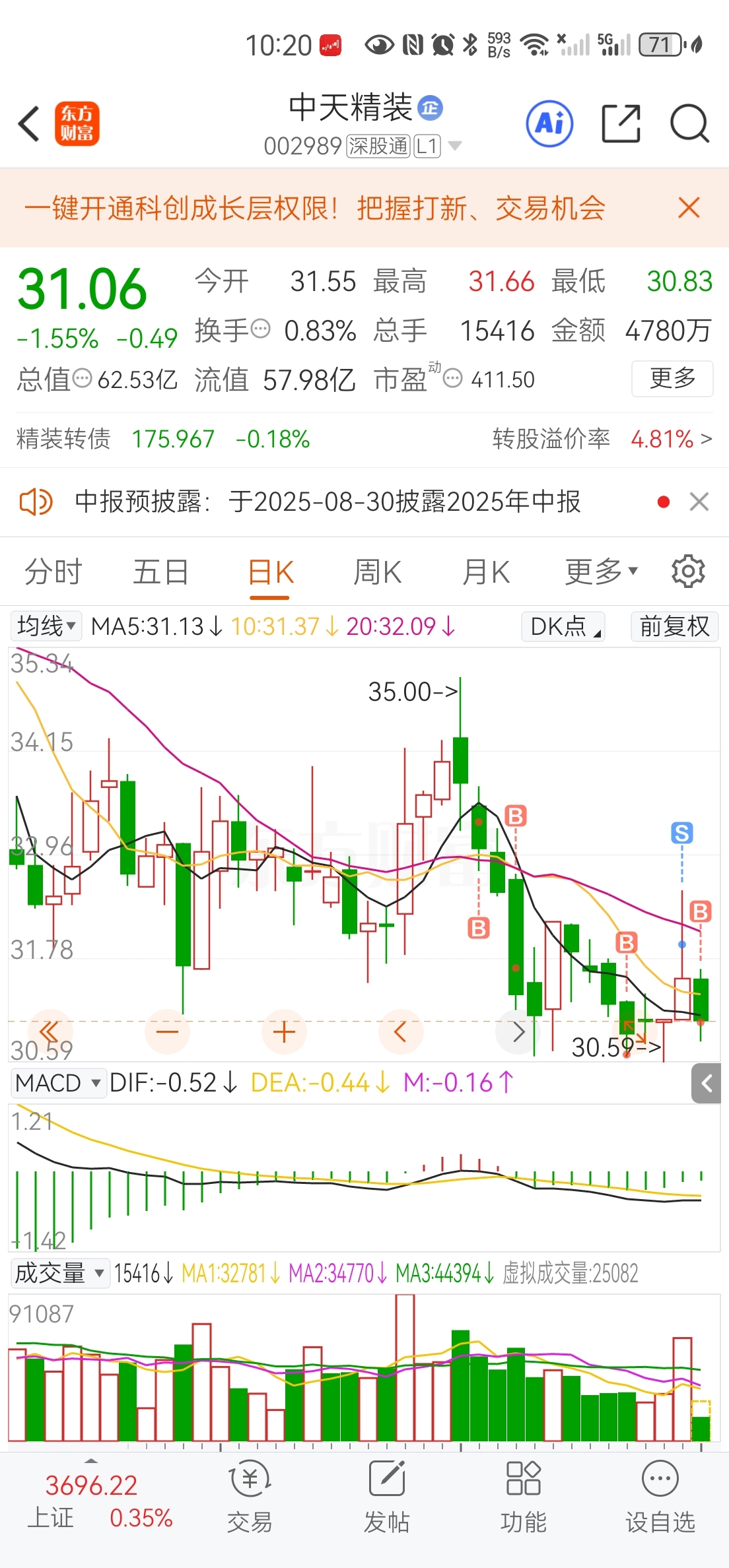This screenshot has width=729, height=1568.
Task: Select the 周K chart tab
Action: tap(377, 572)
